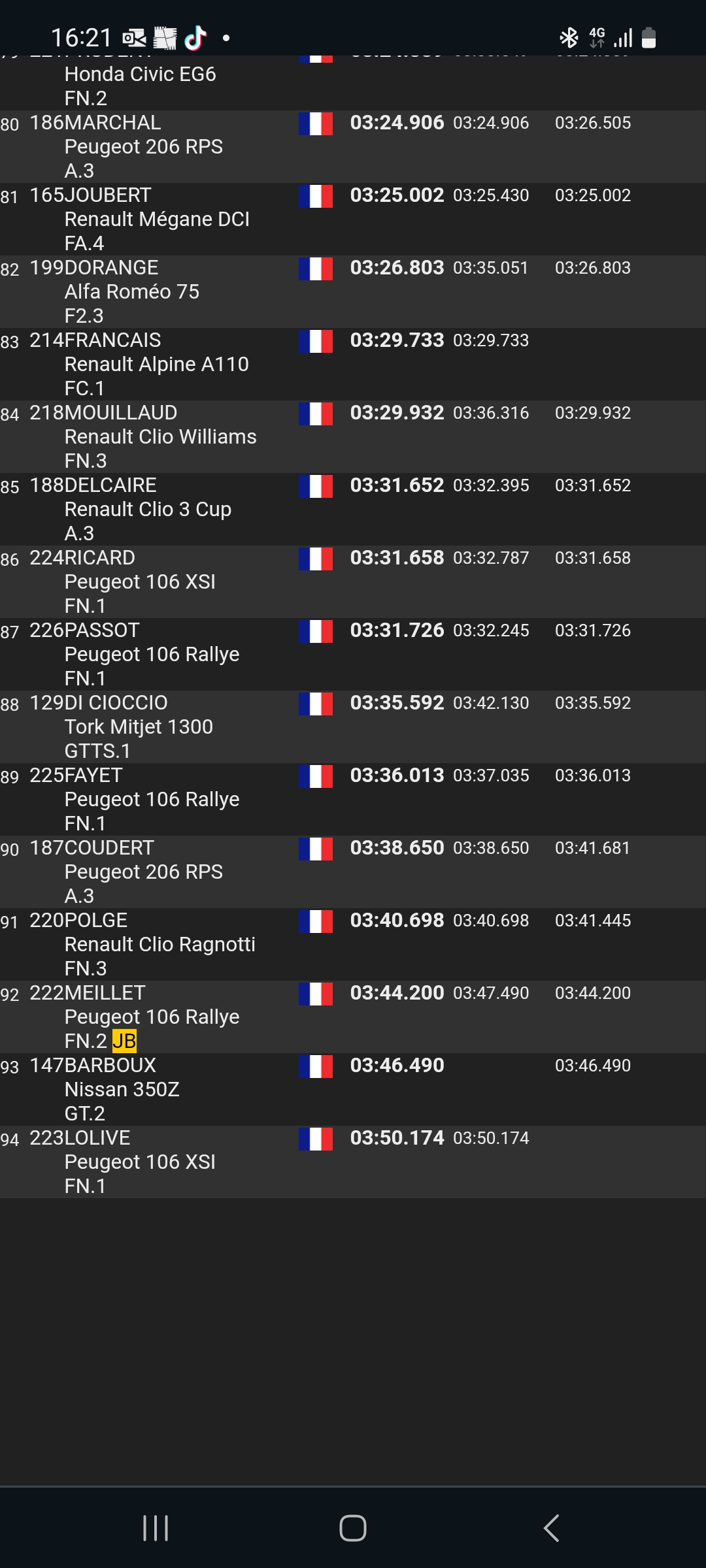Select the 223 LOLIVE result entry
706x1568 pixels.
353,1162
